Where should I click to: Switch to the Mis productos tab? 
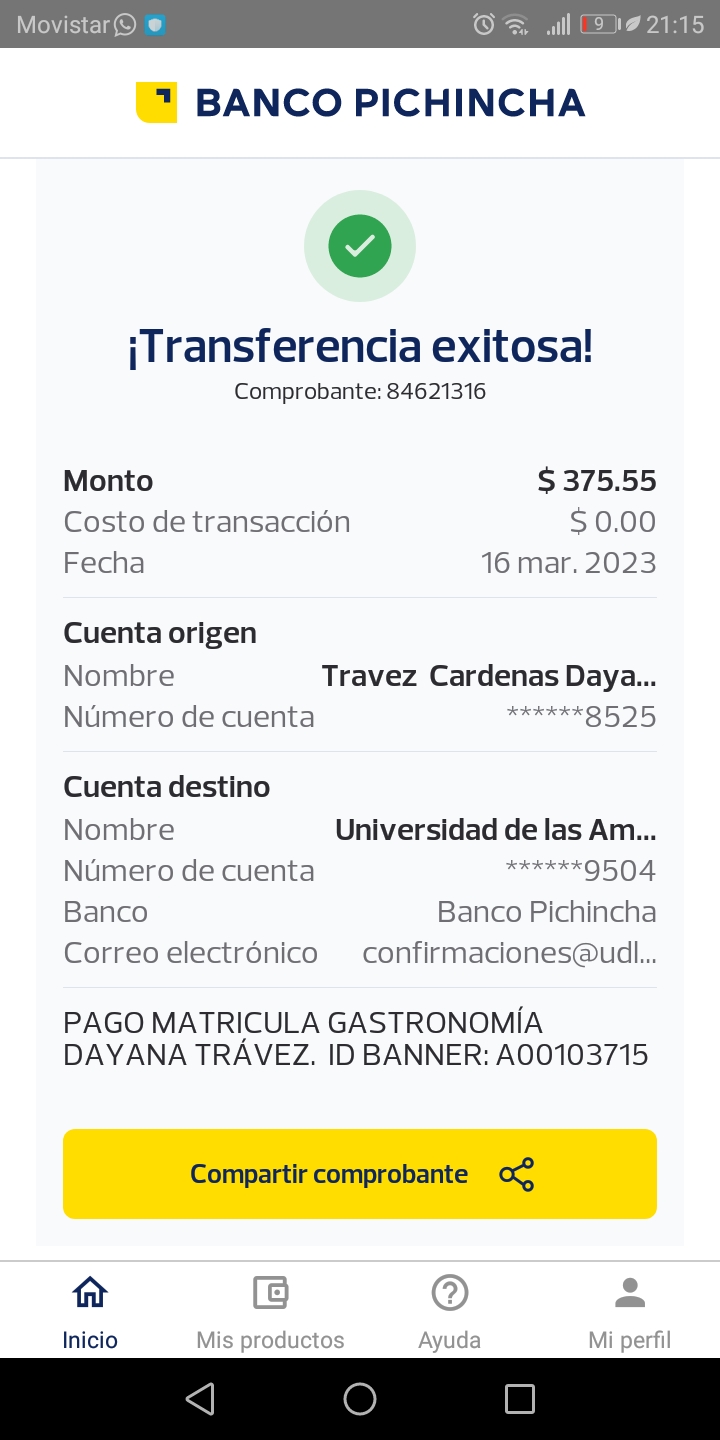click(270, 1312)
